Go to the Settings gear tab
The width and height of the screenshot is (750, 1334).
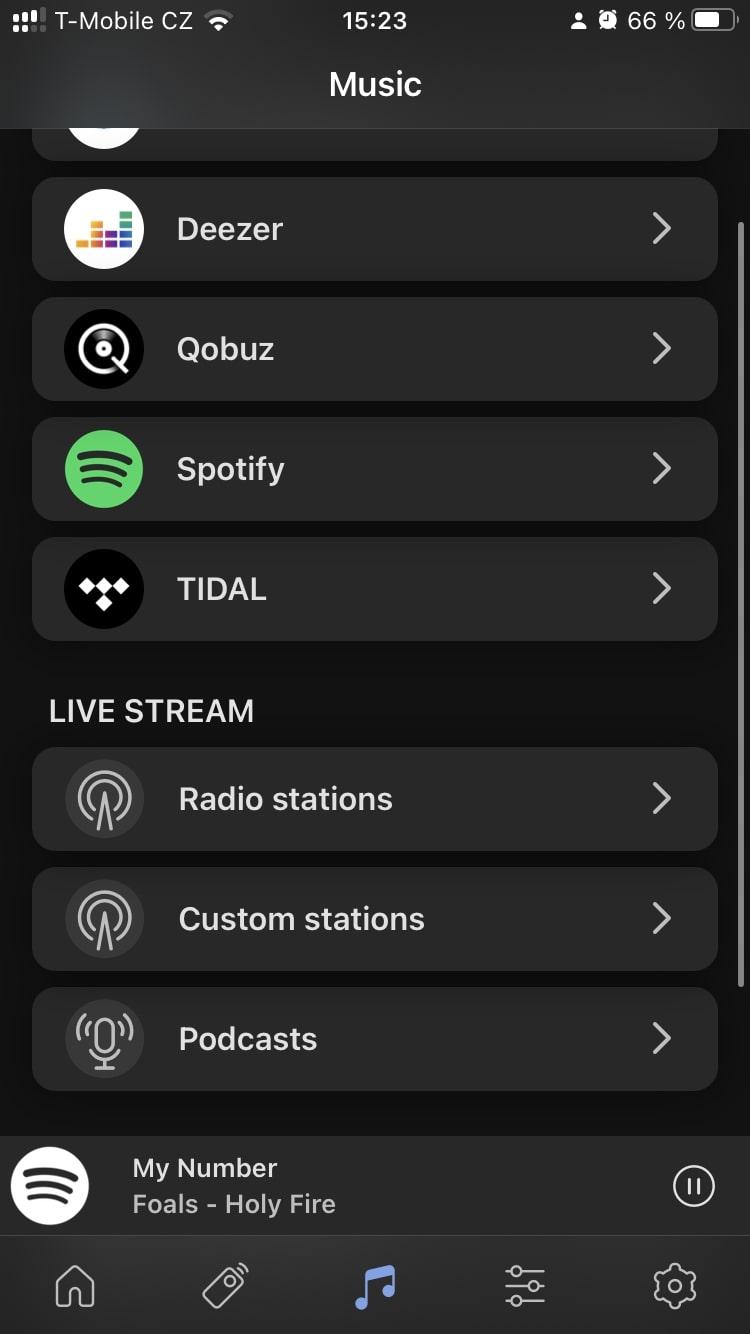(675, 1286)
